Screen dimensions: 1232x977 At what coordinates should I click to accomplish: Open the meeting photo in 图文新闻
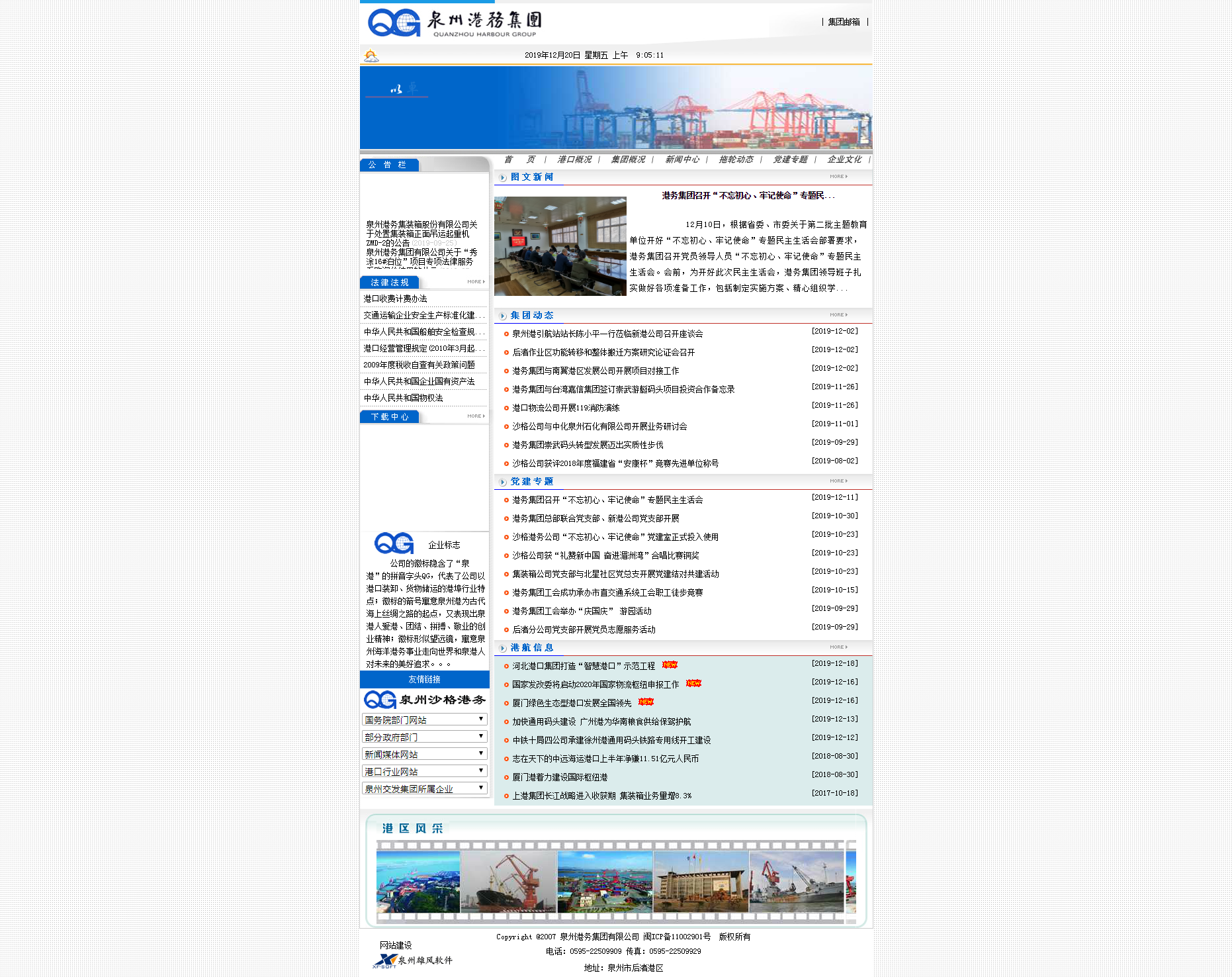coord(560,246)
